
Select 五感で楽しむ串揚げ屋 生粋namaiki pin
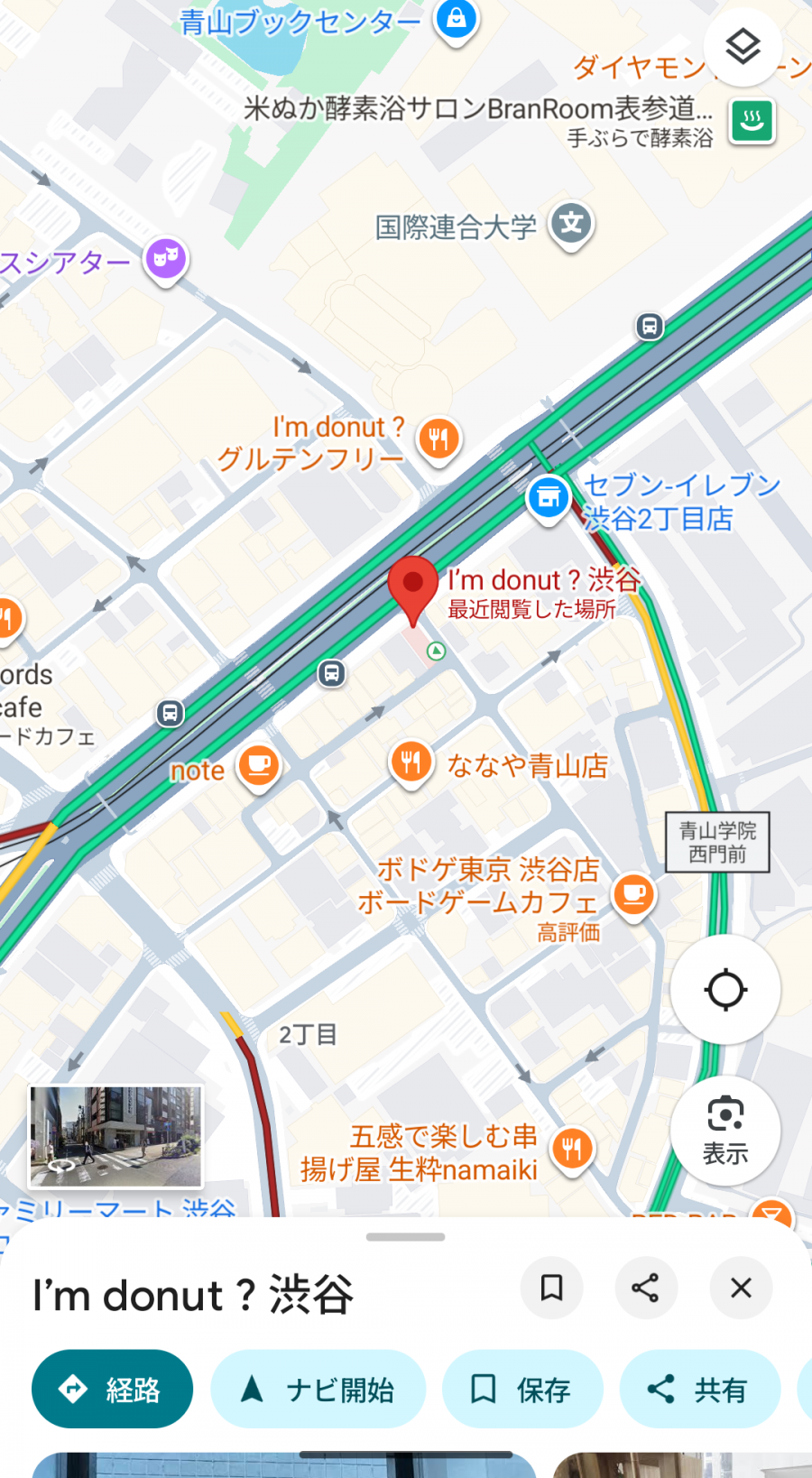pos(572,1149)
